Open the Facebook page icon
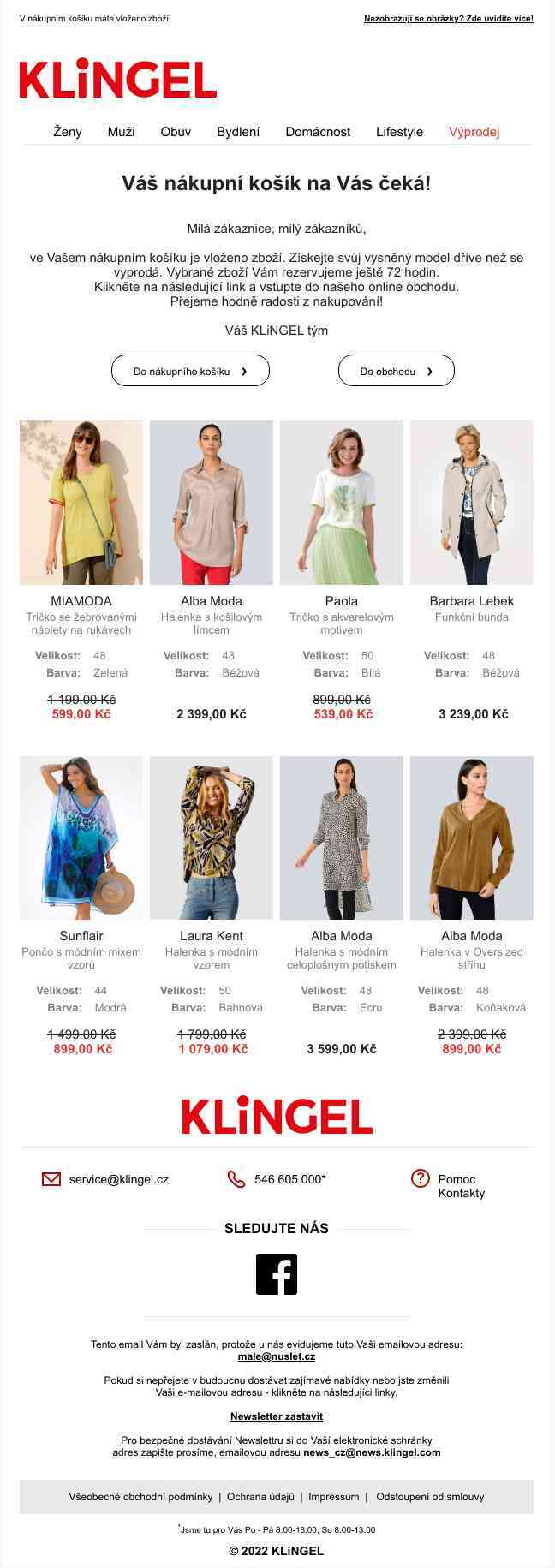The image size is (555, 1568). coord(277,1274)
